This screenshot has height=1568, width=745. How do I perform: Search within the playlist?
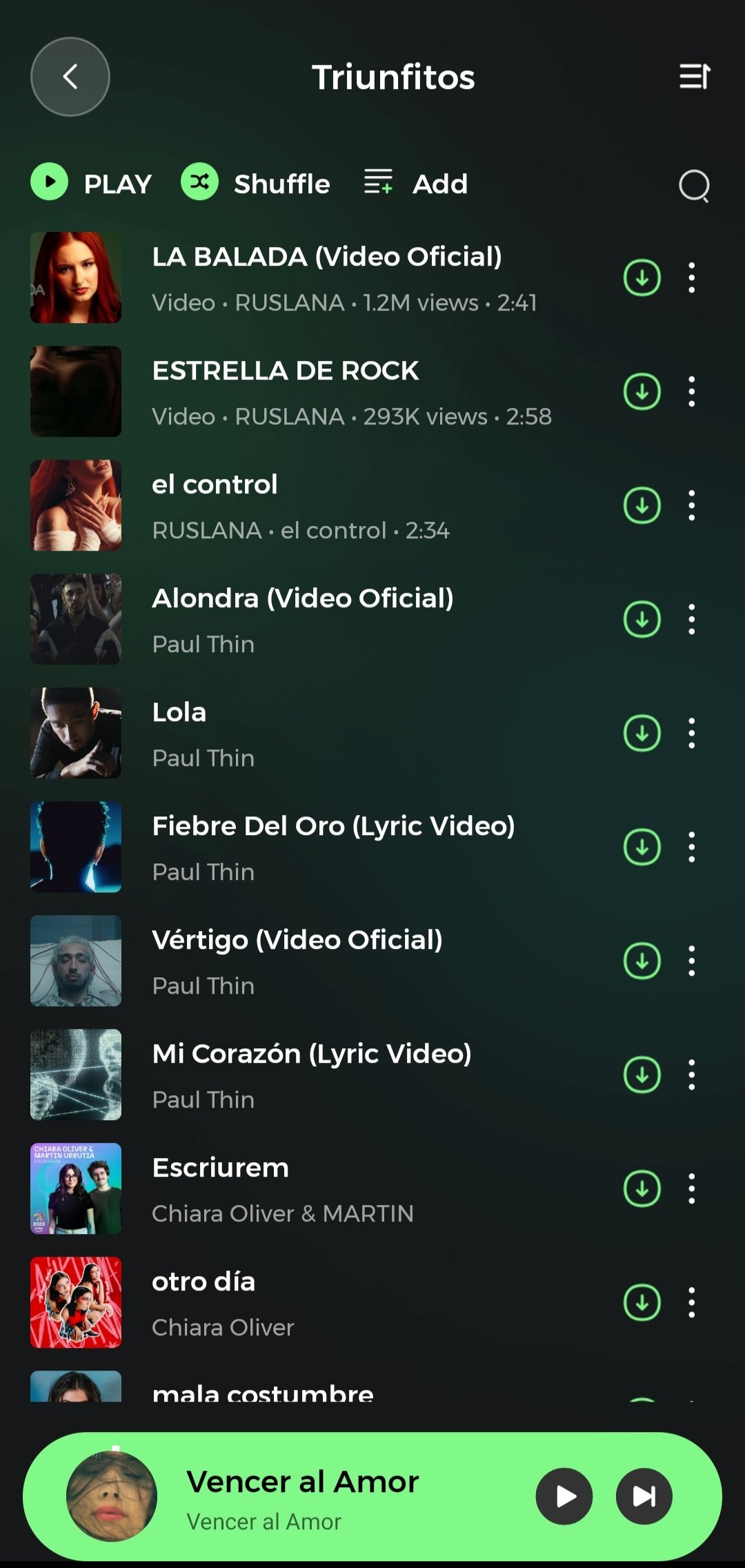tap(694, 185)
